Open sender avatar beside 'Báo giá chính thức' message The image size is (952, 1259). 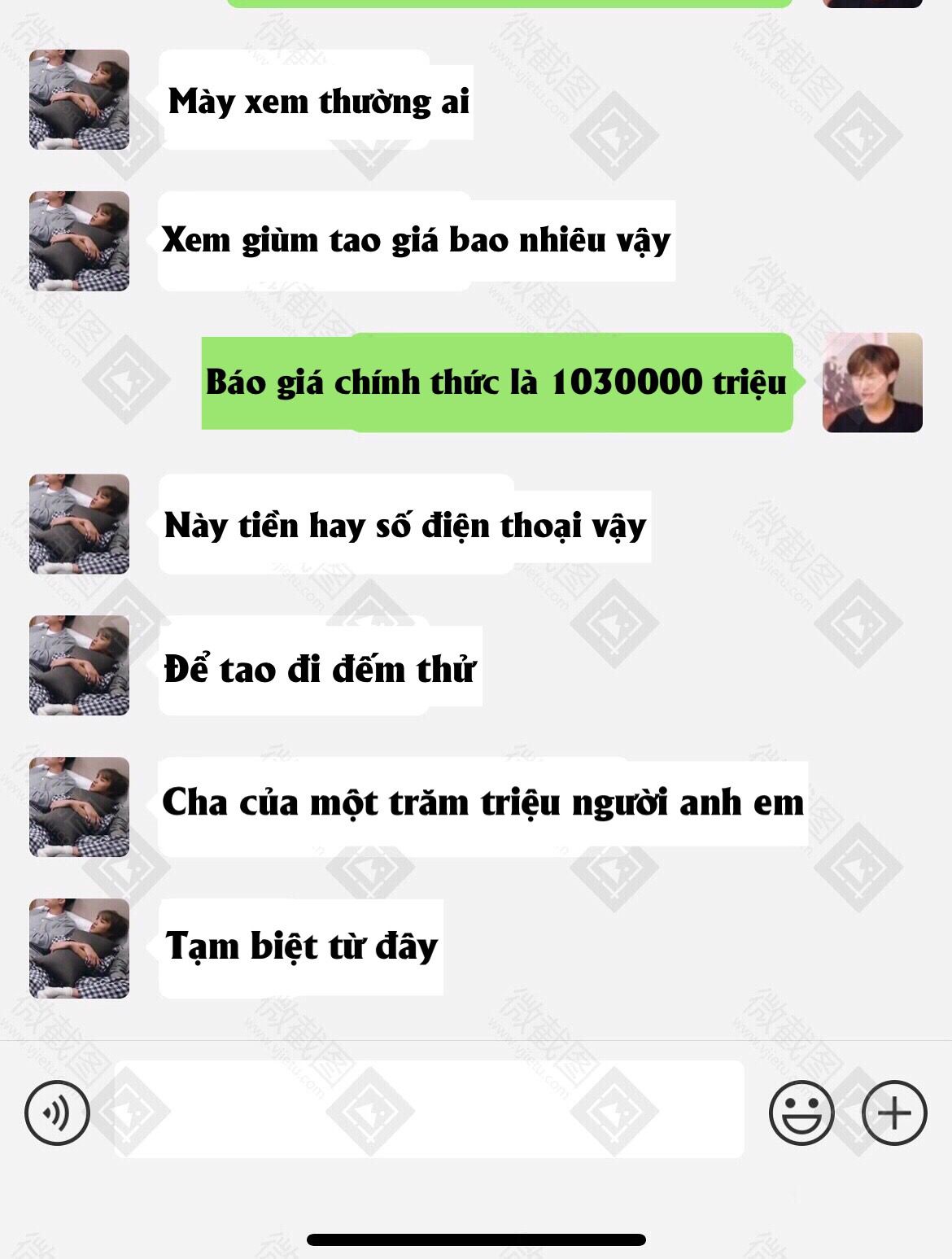(872, 383)
